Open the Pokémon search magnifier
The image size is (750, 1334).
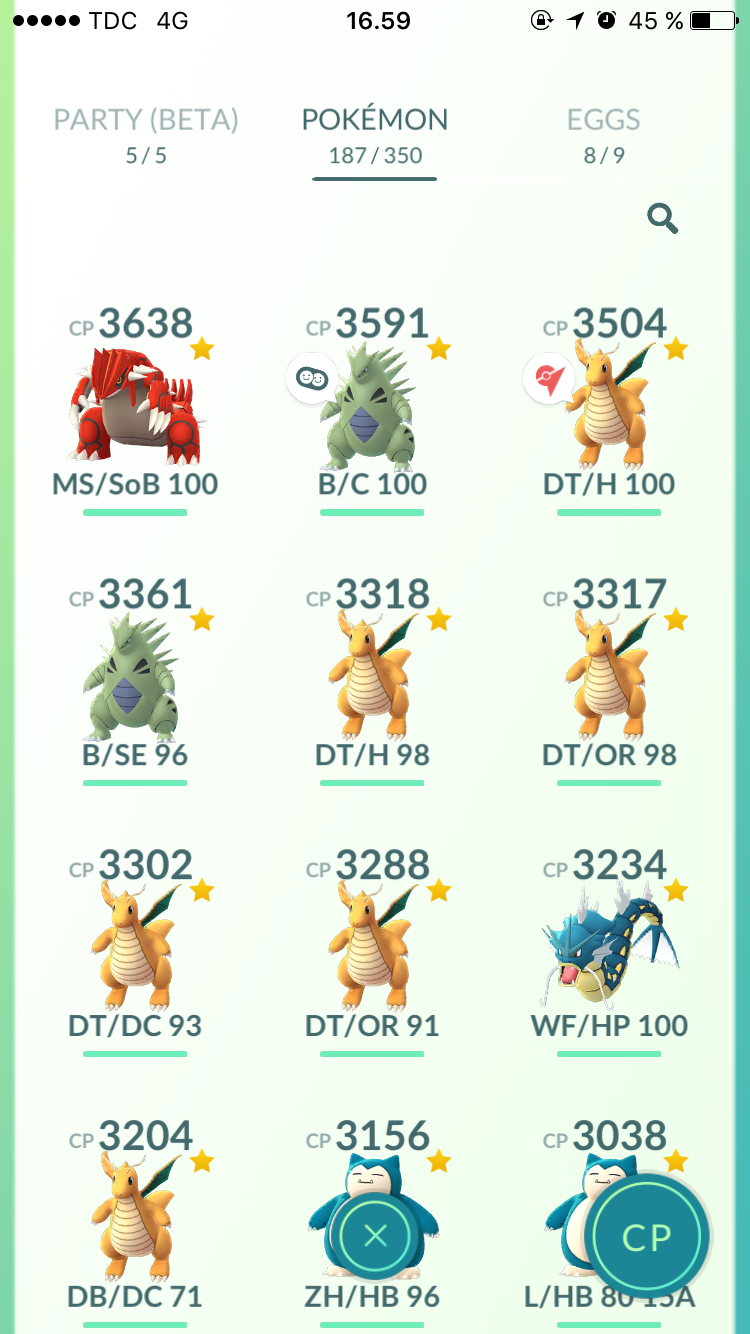click(x=663, y=218)
